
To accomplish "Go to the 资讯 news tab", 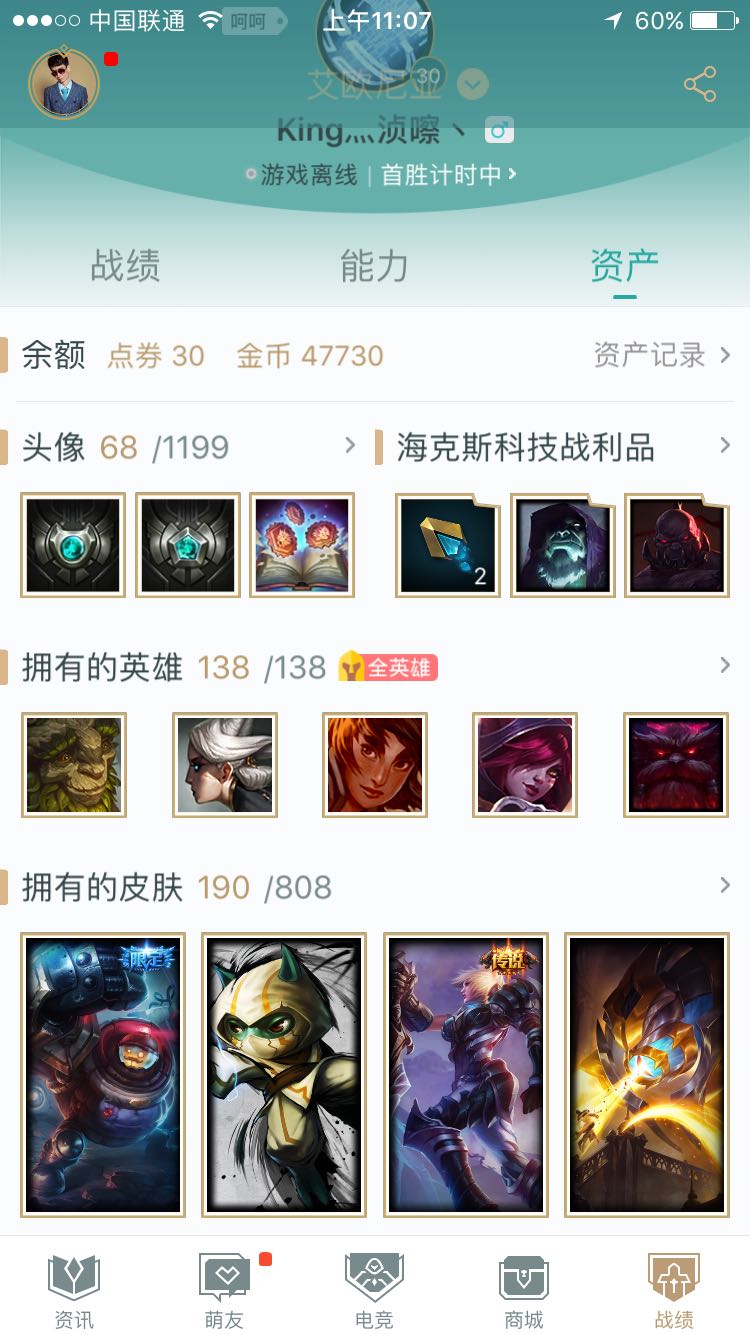I will tap(74, 1291).
